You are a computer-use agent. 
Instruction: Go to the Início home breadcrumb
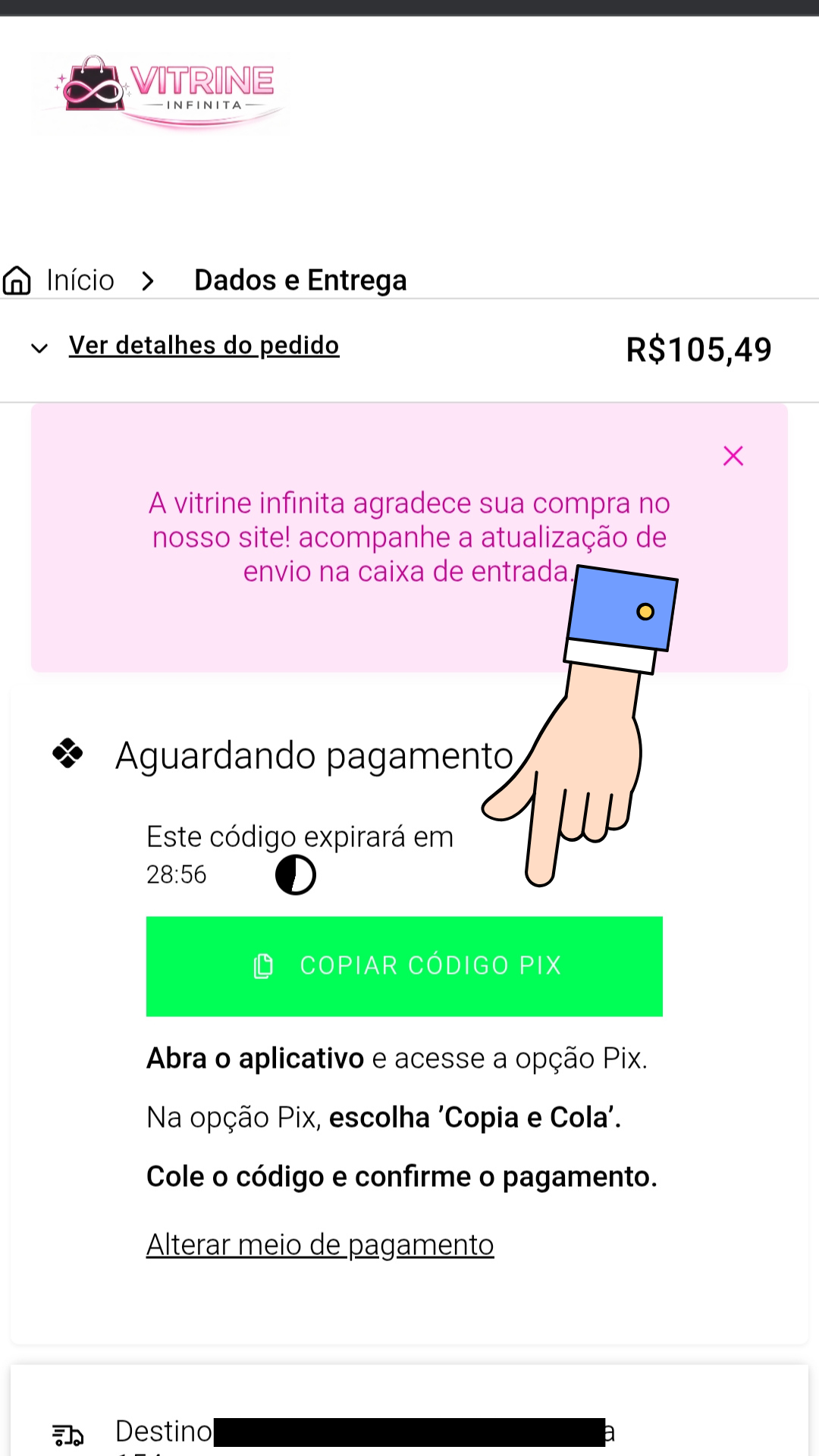point(79,281)
